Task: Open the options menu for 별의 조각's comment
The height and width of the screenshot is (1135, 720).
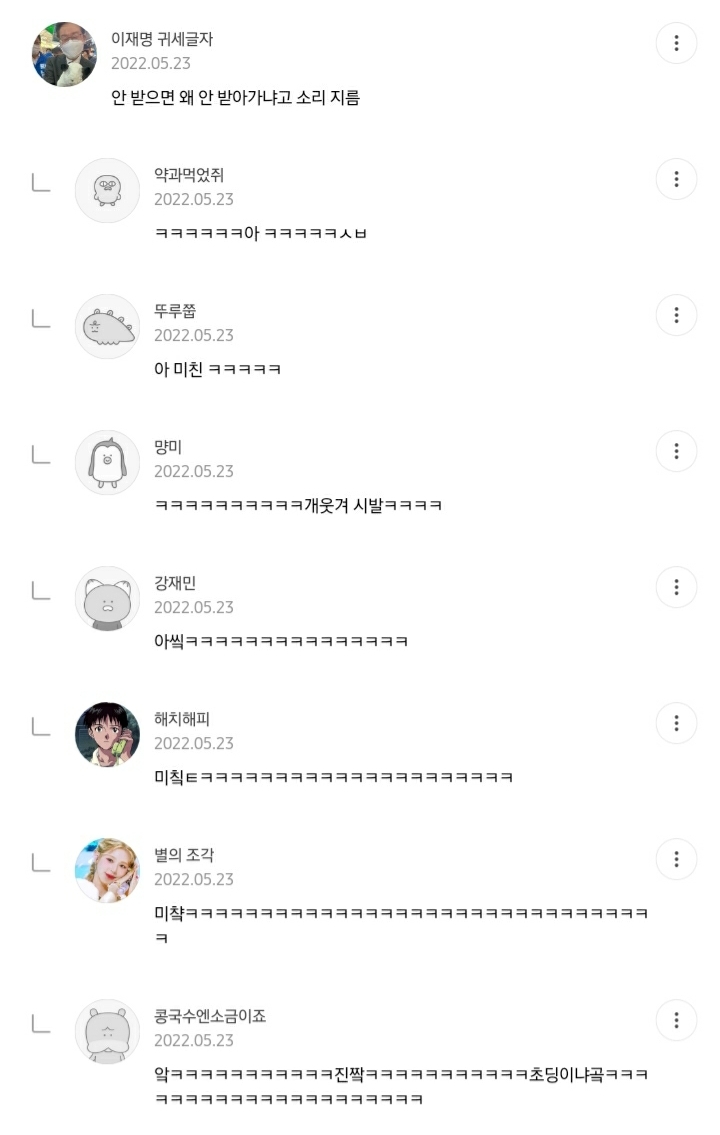Action: pyautogui.click(x=677, y=859)
